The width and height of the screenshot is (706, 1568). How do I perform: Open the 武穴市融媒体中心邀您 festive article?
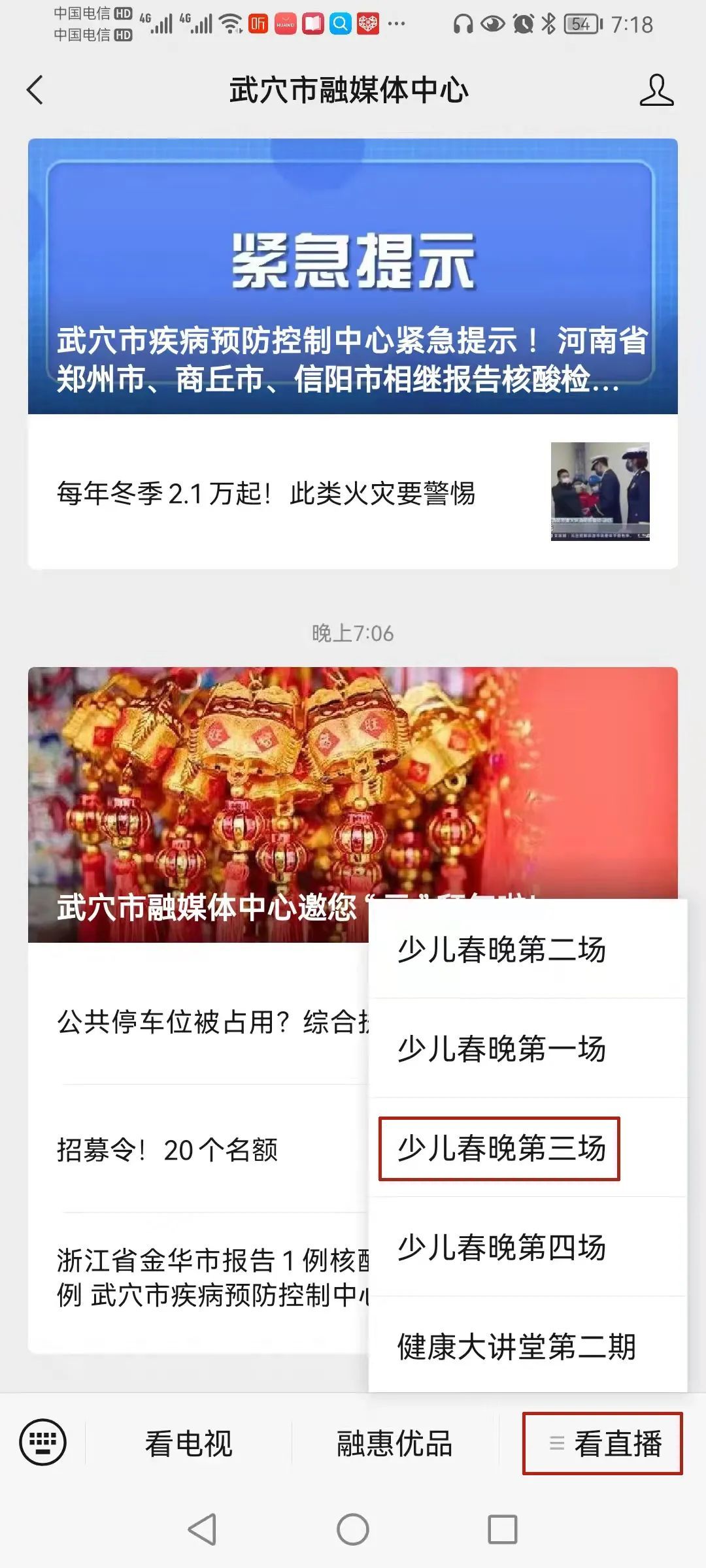click(196, 804)
